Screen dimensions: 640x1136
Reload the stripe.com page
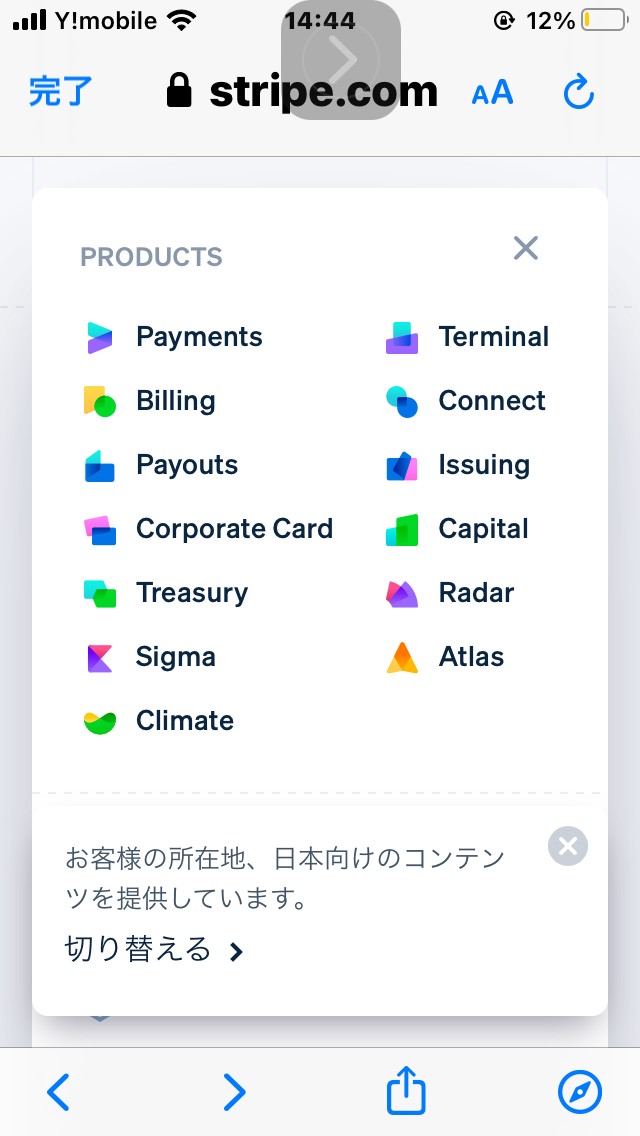click(x=578, y=93)
